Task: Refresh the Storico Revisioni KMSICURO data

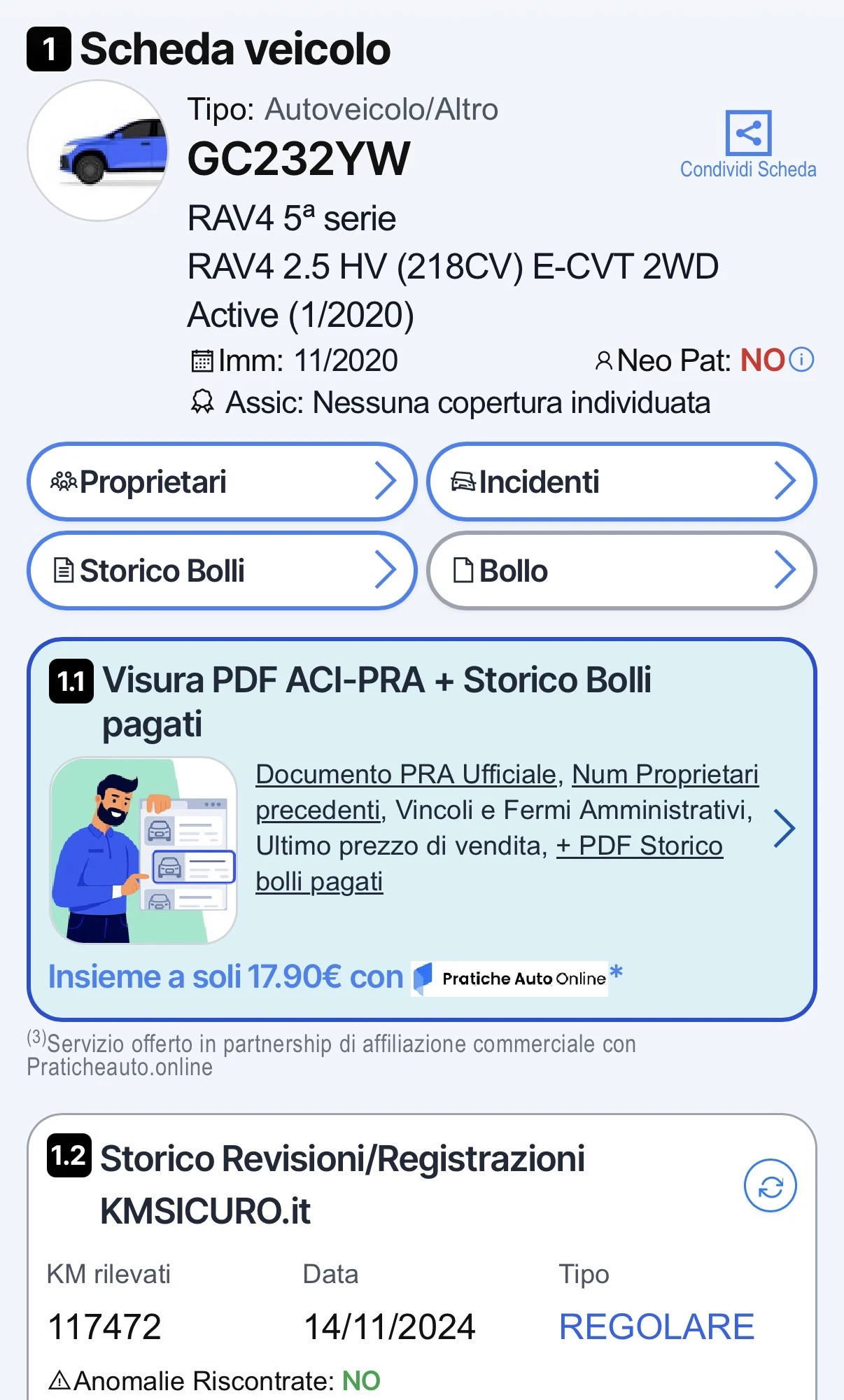Action: 771,1186
